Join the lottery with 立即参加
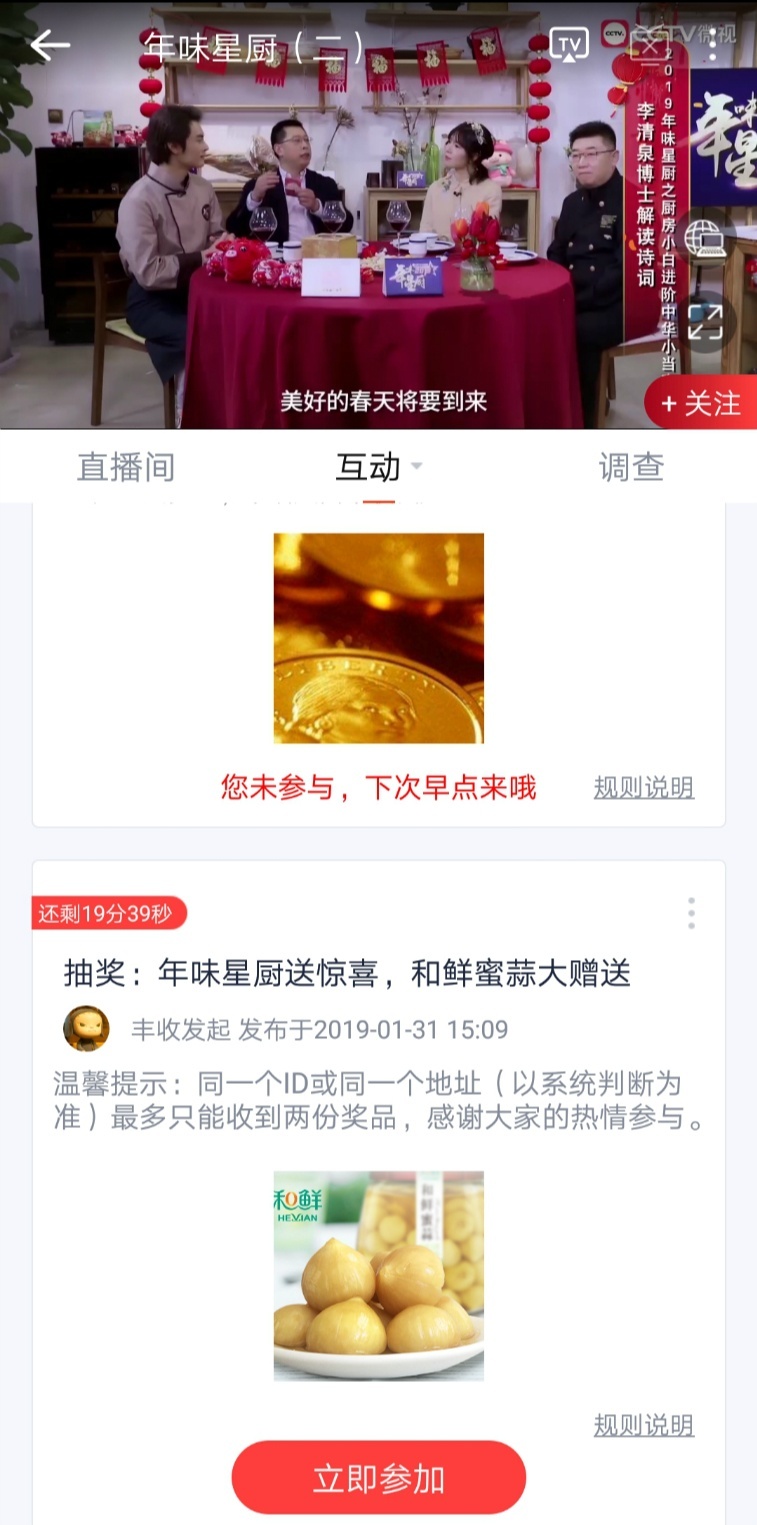This screenshot has width=757, height=1525. tap(379, 1479)
